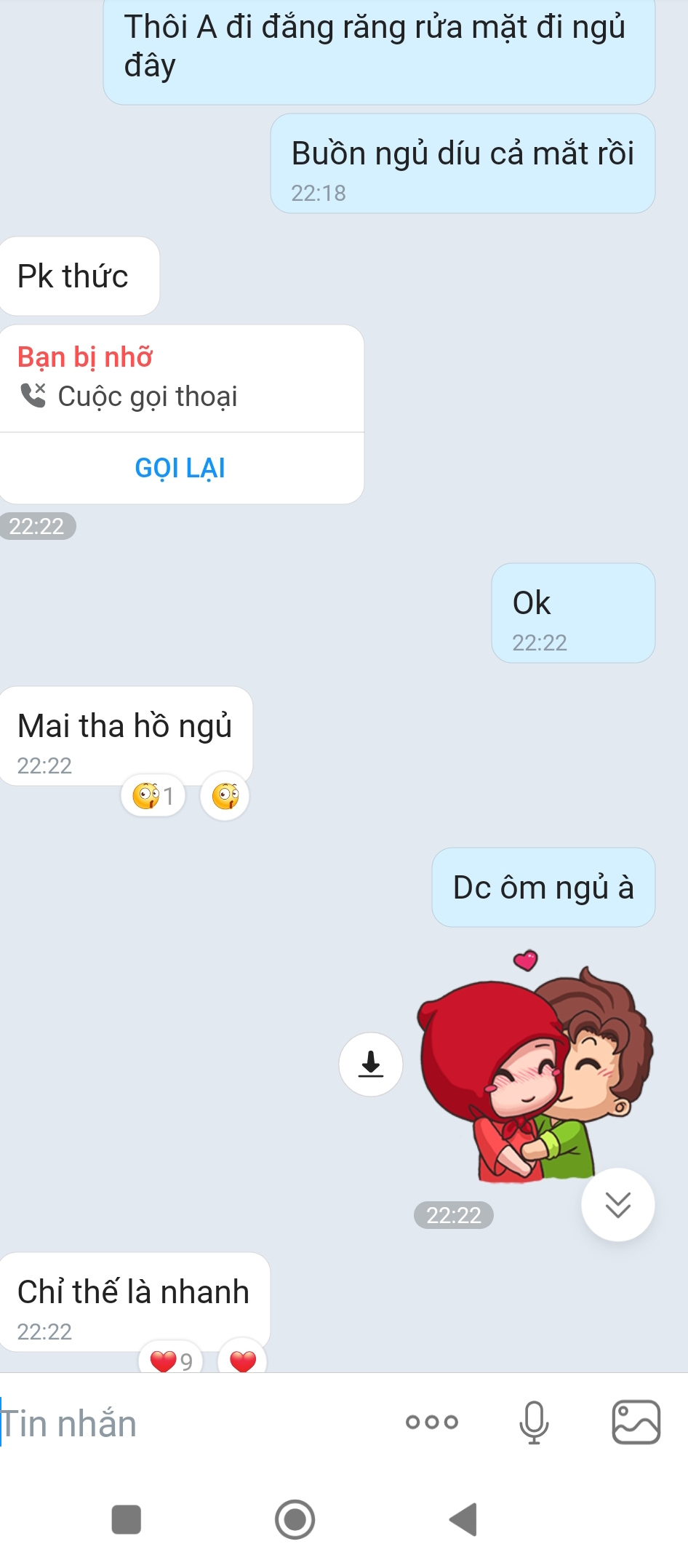This screenshot has height=1568, width=688.
Task: Go to the home screen
Action: pos(295,1519)
